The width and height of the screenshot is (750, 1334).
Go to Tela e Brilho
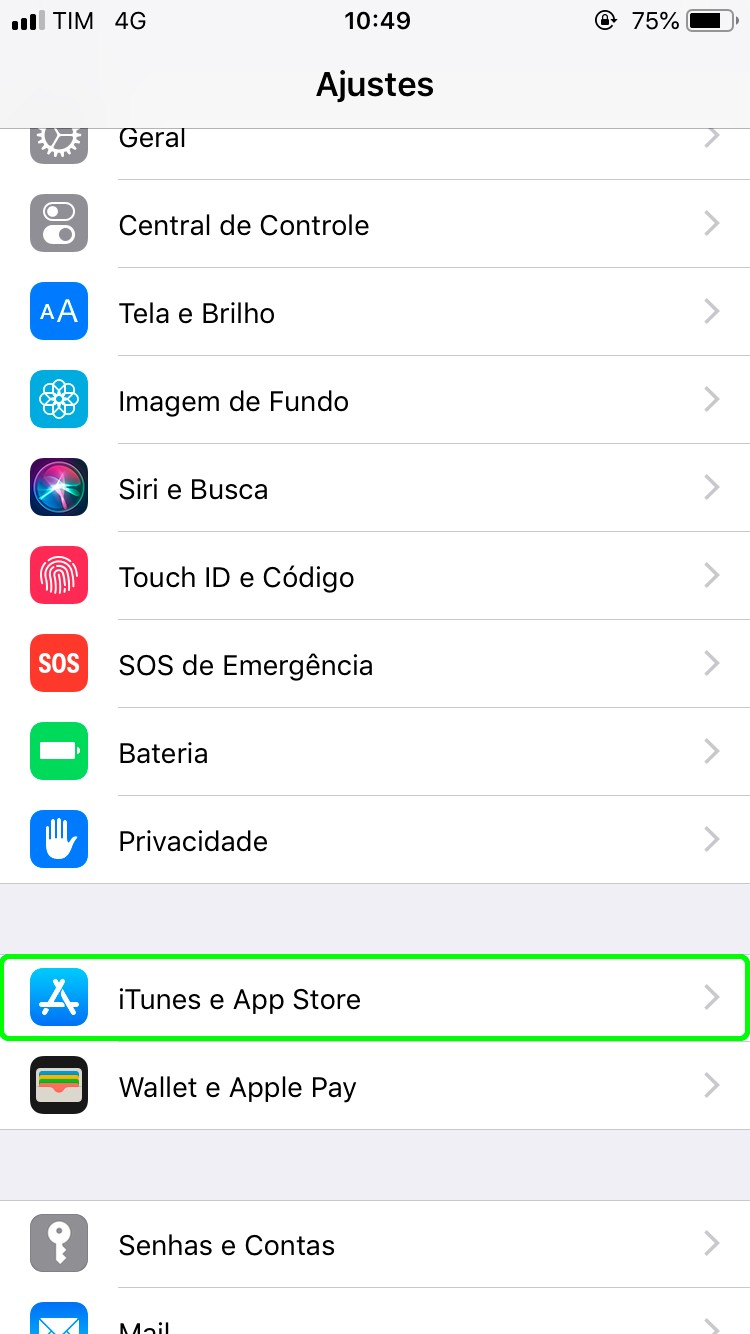(375, 313)
